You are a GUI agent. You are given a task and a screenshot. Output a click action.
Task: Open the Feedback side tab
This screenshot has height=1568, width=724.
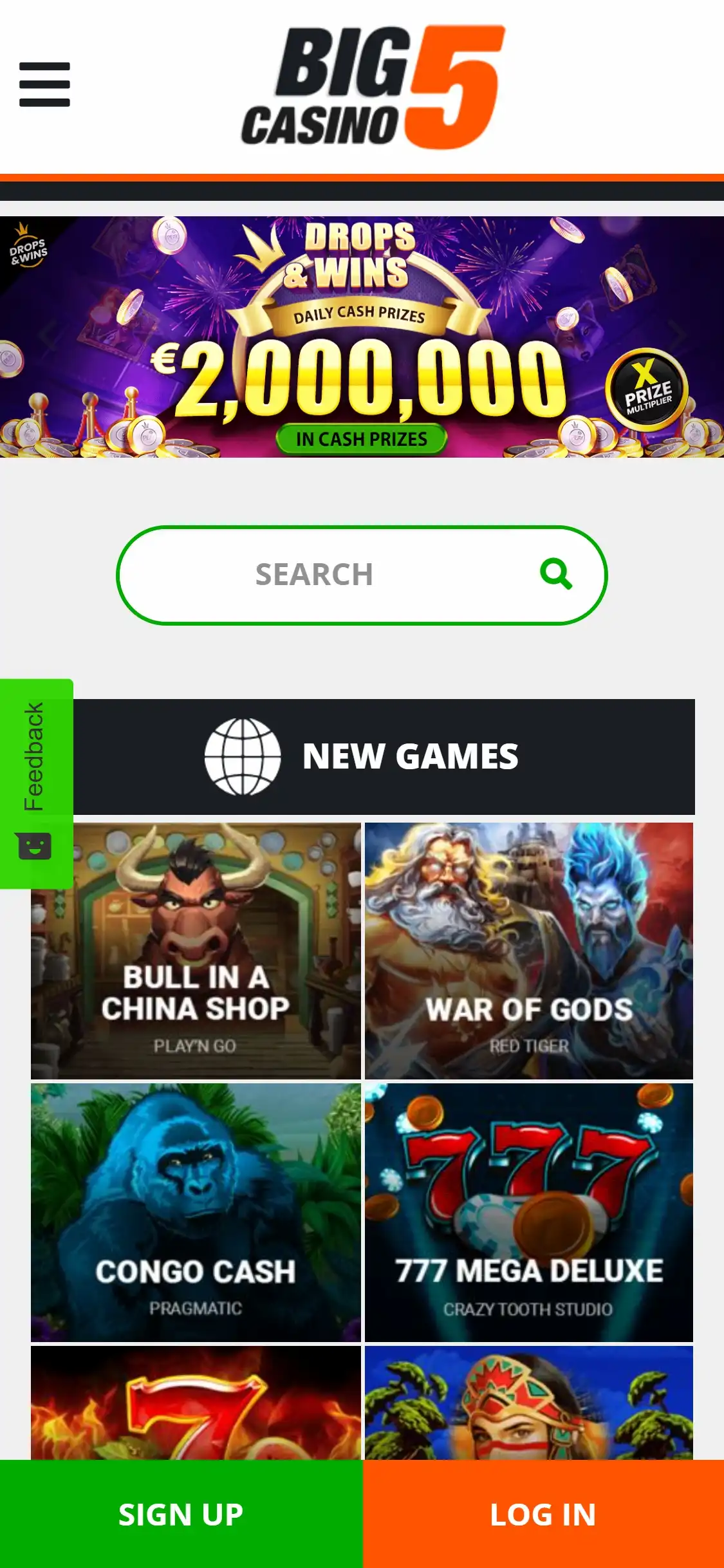coord(36,783)
